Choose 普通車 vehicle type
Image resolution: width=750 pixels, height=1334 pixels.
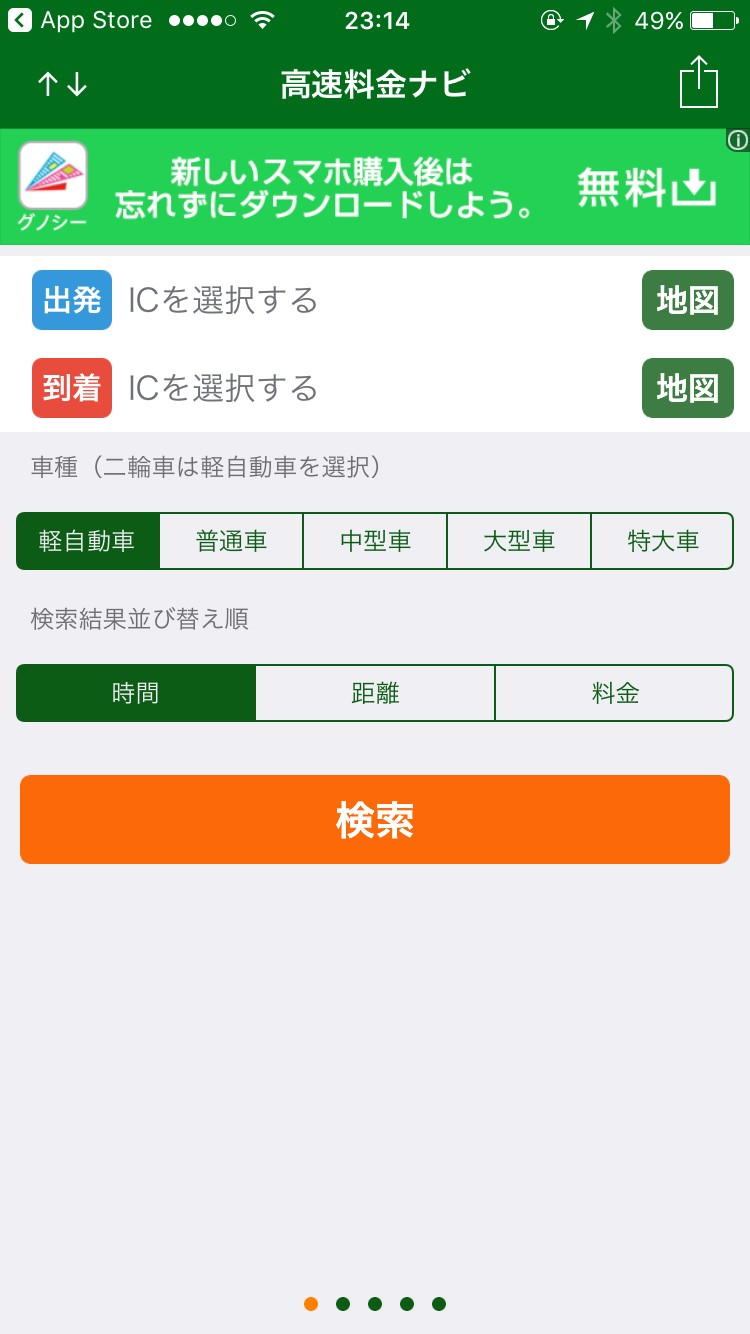coord(231,541)
